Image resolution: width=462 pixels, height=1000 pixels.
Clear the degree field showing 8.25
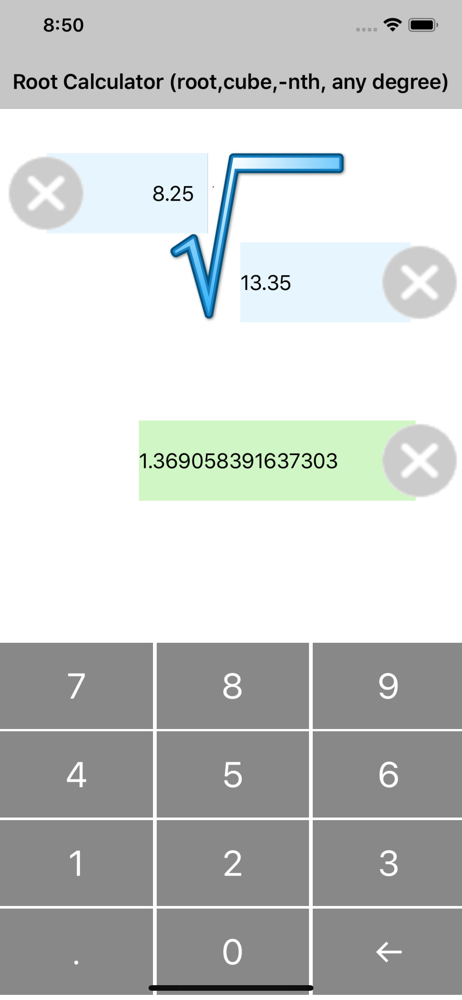click(x=46, y=192)
